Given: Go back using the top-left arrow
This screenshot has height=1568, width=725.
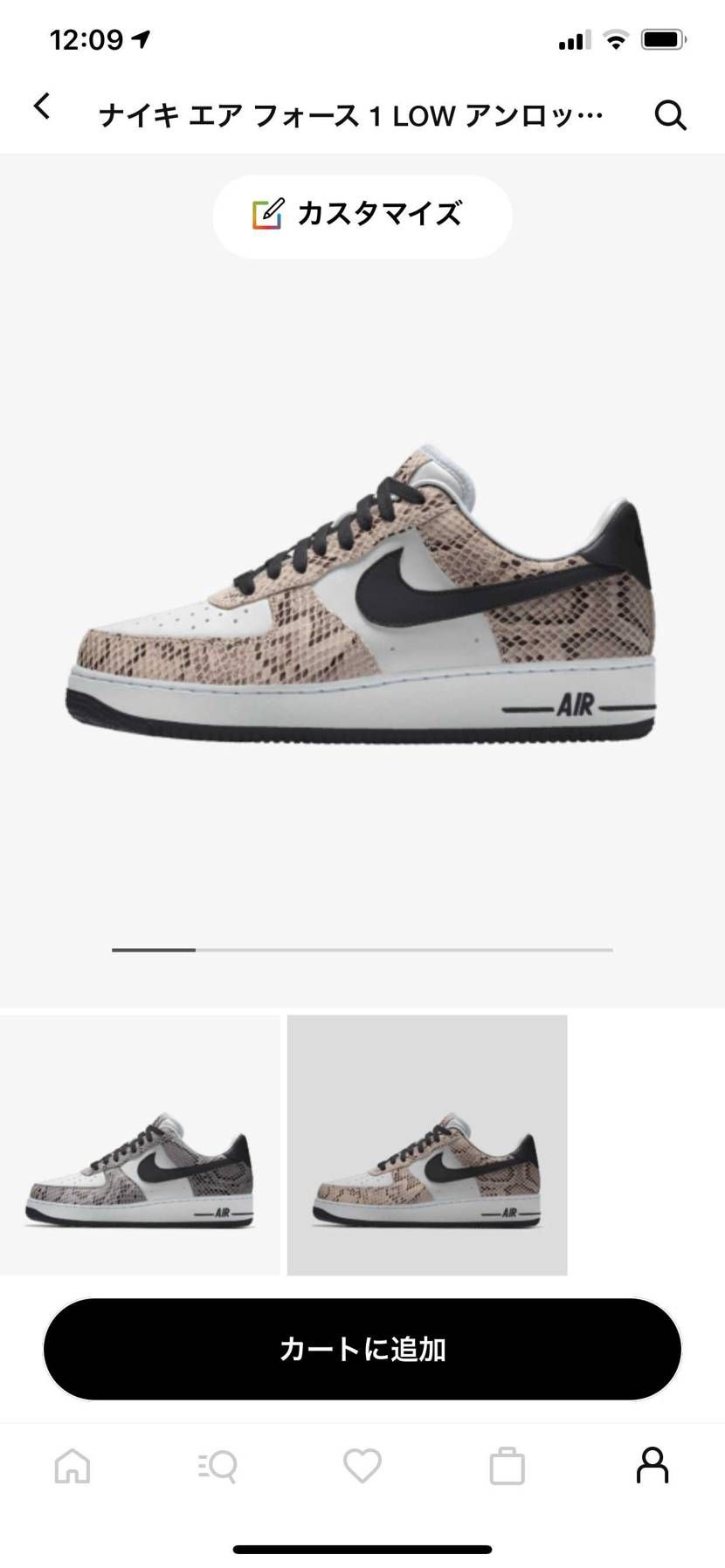Looking at the screenshot, I should coord(42,107).
